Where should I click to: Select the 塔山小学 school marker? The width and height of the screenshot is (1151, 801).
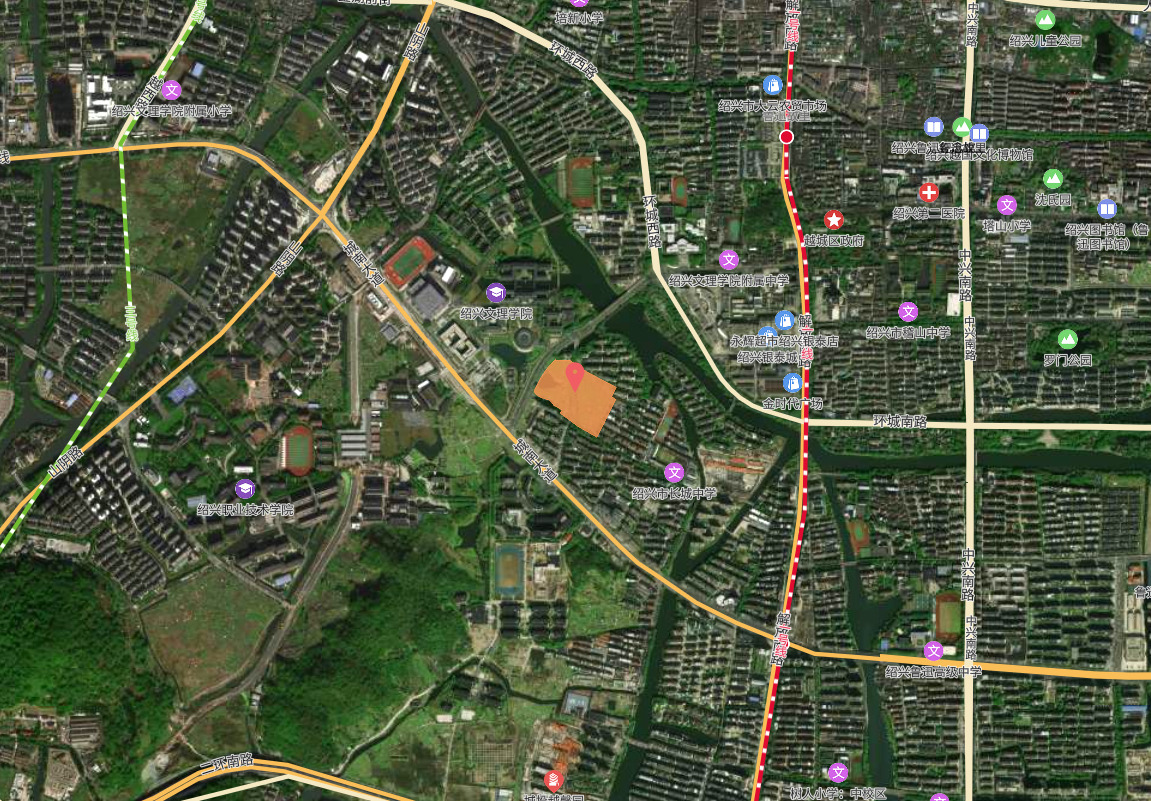coord(1007,205)
